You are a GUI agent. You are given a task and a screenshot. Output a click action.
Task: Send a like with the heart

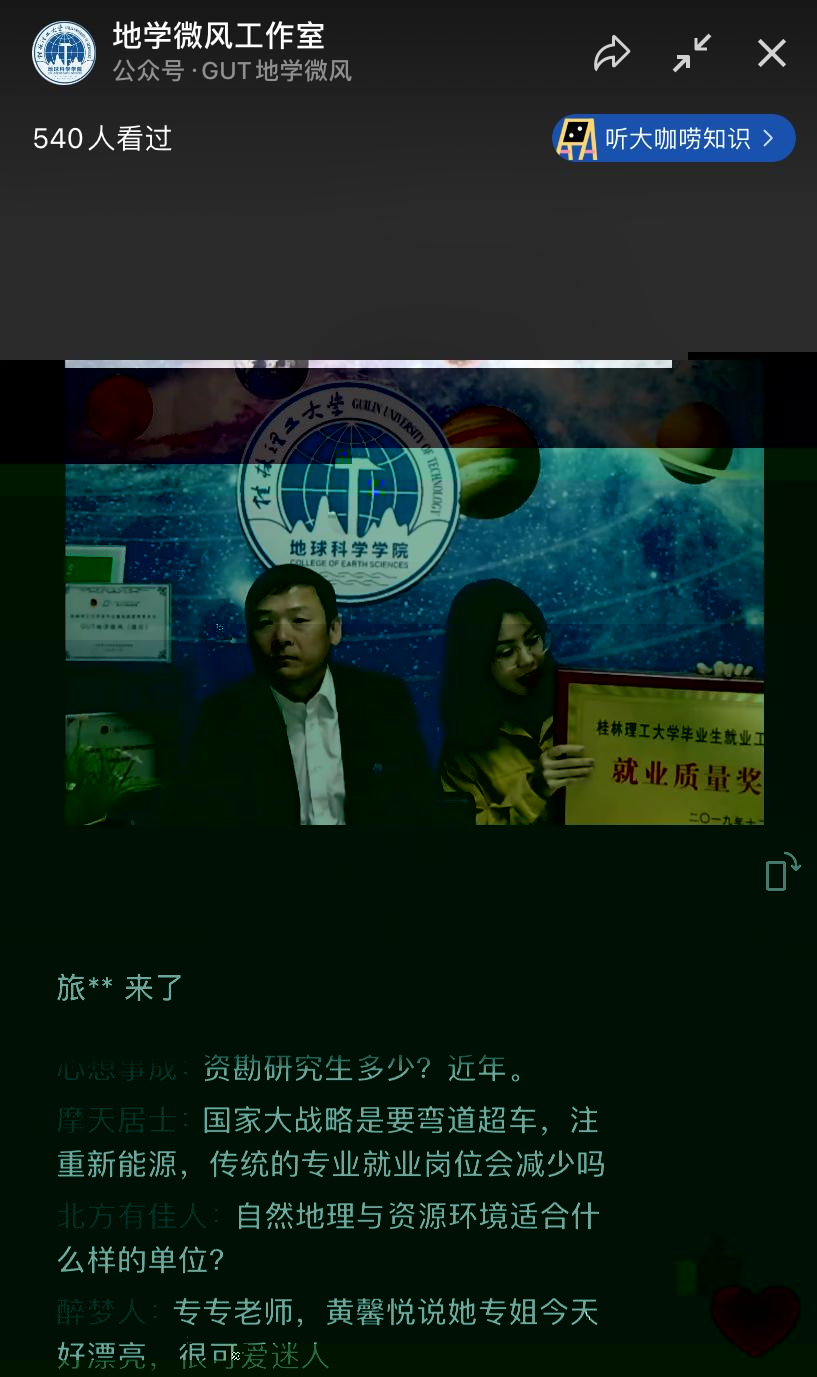tap(755, 1320)
